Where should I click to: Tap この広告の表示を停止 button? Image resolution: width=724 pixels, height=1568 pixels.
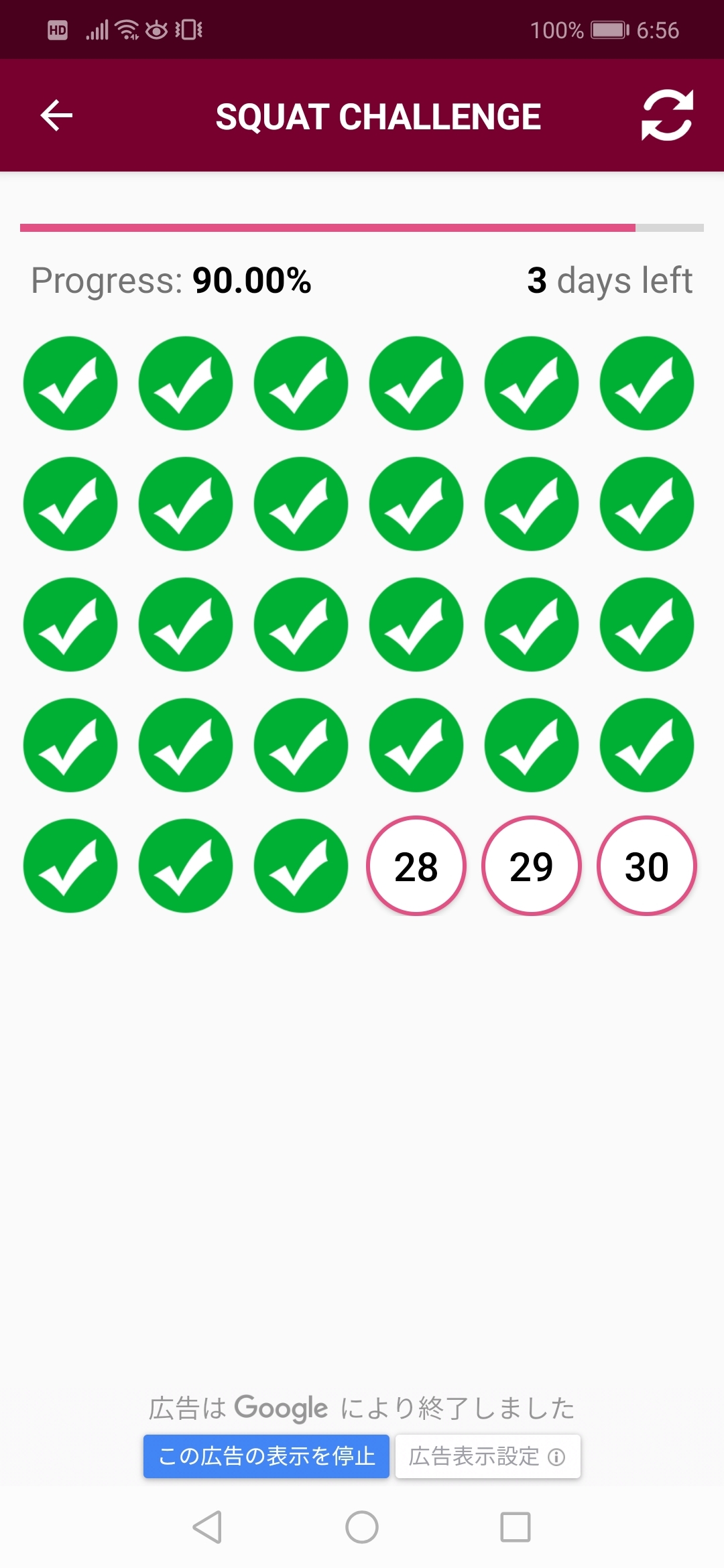[266, 1456]
